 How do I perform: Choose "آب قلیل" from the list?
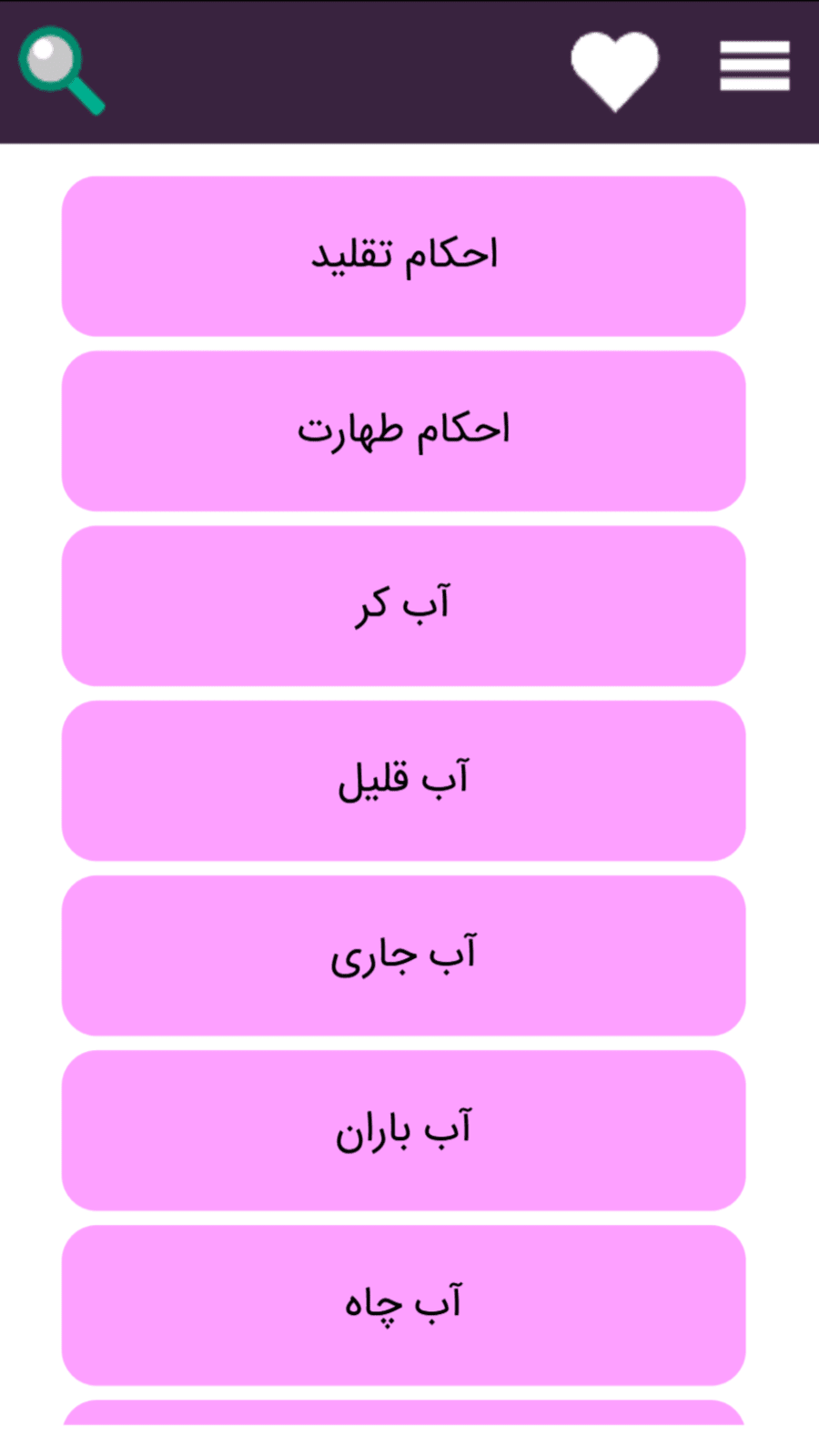click(x=403, y=779)
